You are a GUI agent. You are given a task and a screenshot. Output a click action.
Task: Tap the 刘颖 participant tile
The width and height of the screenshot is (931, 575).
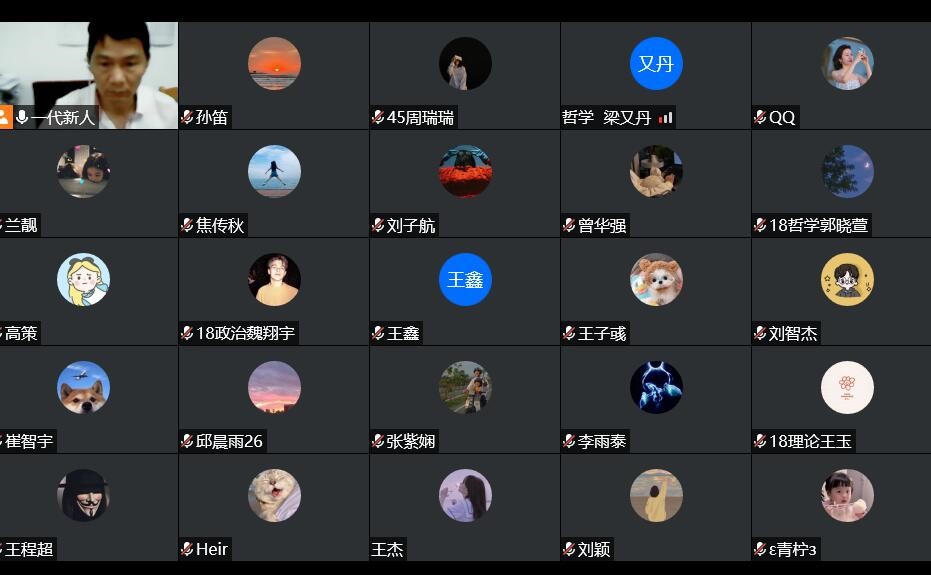[x=656, y=507]
